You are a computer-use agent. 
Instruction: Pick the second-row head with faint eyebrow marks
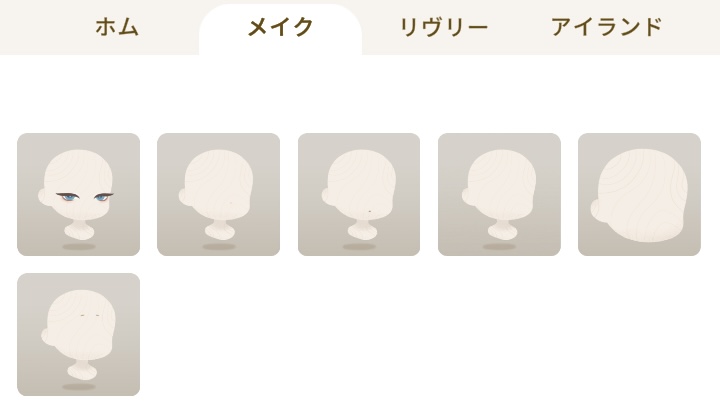[x=78, y=334]
